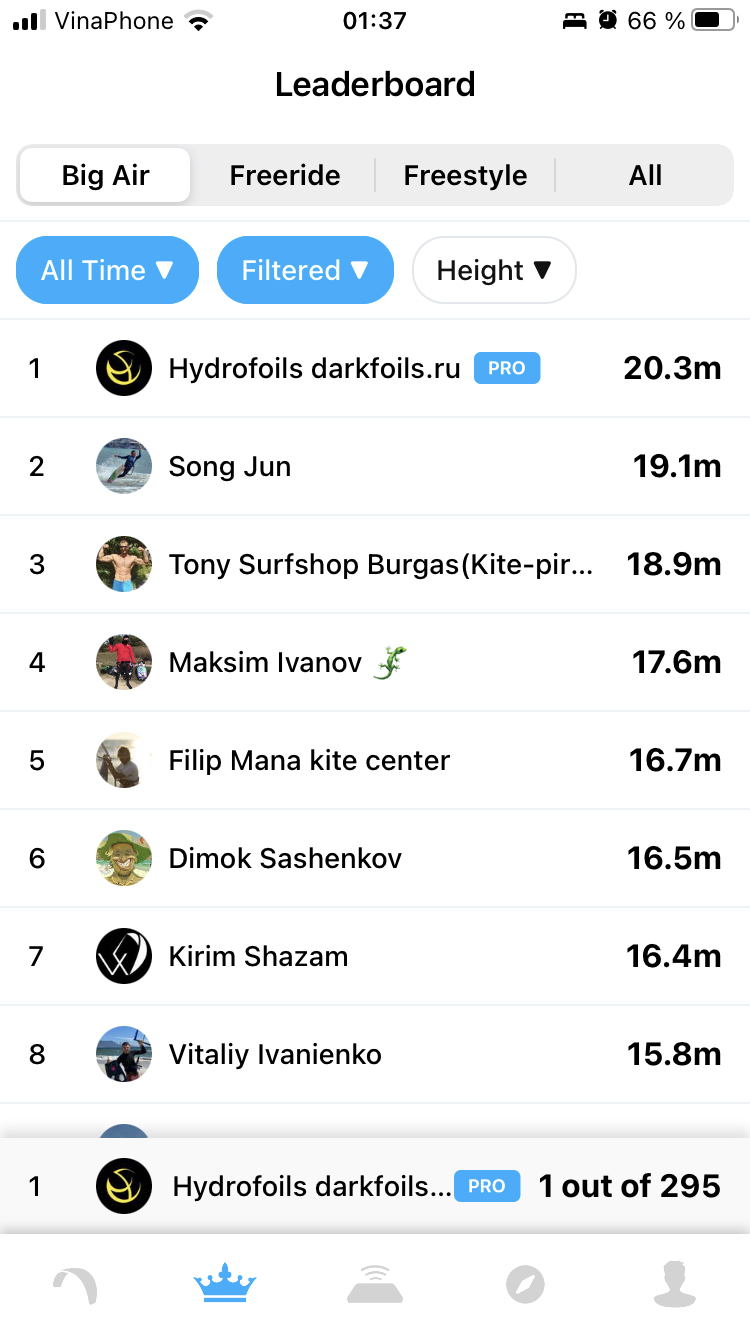Screen dimensions: 750x1334
Task: Open the Filtered dropdown
Action: 305,270
